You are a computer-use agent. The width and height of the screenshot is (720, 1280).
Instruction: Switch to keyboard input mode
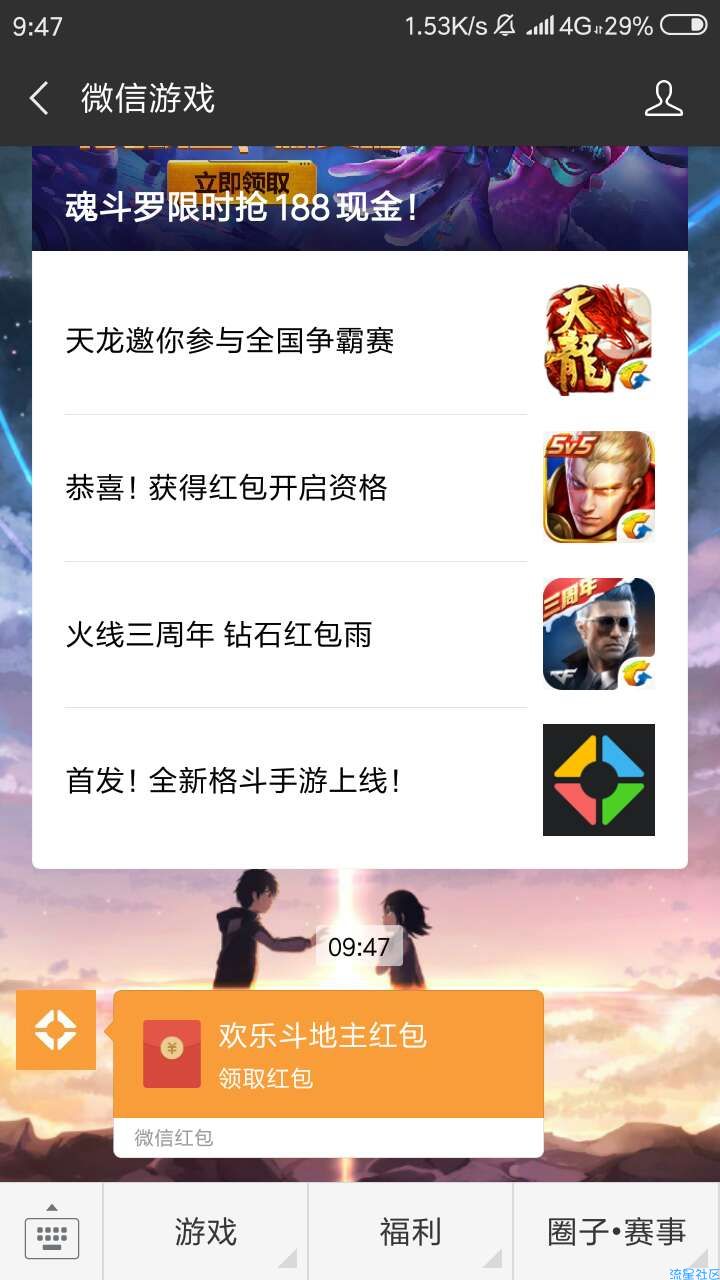tap(52, 1232)
